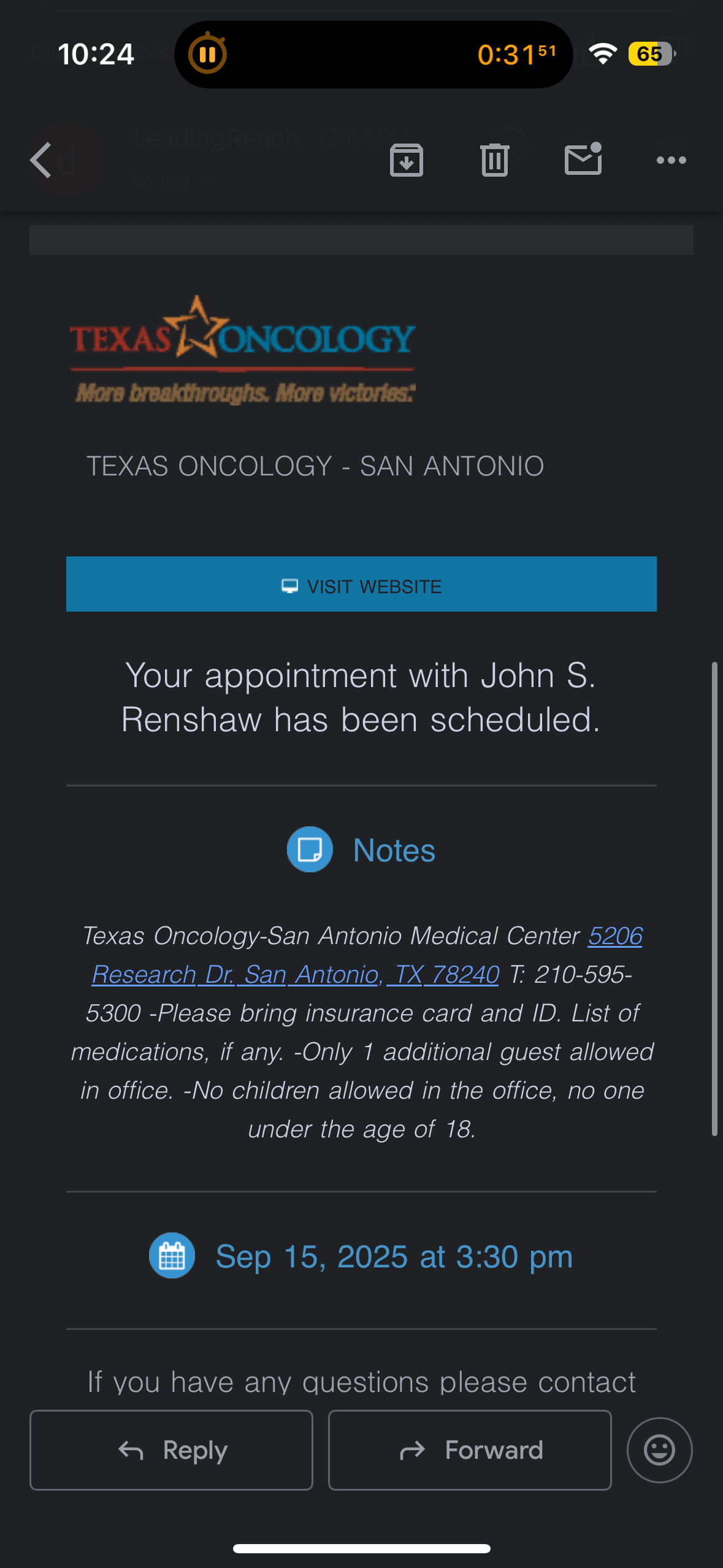The height and width of the screenshot is (1568, 723).
Task: Open the 5206 Research Dr. address link
Action: coord(296,974)
